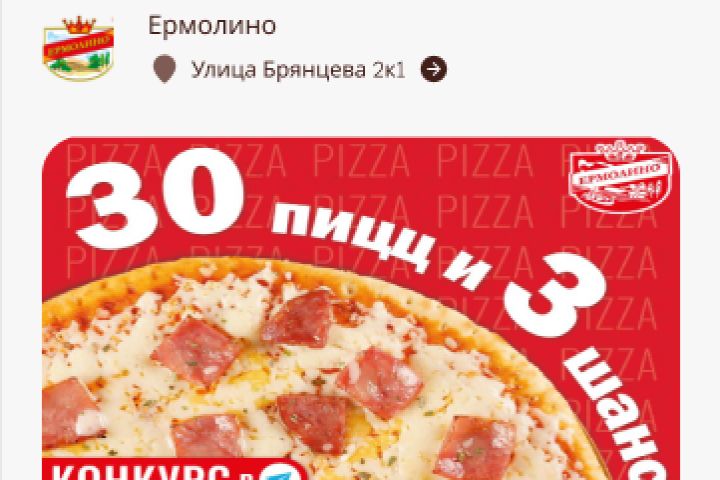The image size is (720, 480).
Task: Open the Ермолино pizza contest banner
Action: pyautogui.click(x=360, y=310)
